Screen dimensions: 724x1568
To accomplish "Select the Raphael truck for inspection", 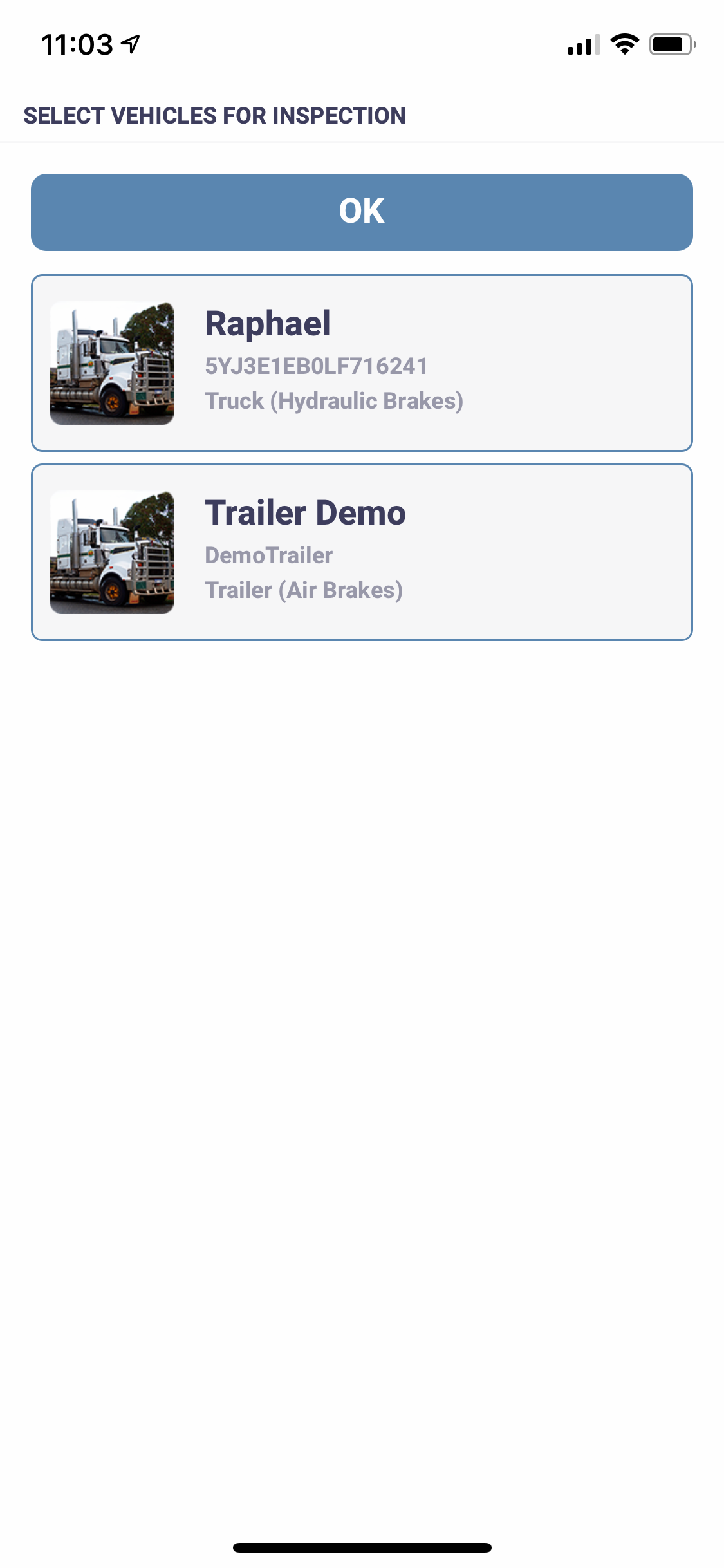I will pos(362,363).
